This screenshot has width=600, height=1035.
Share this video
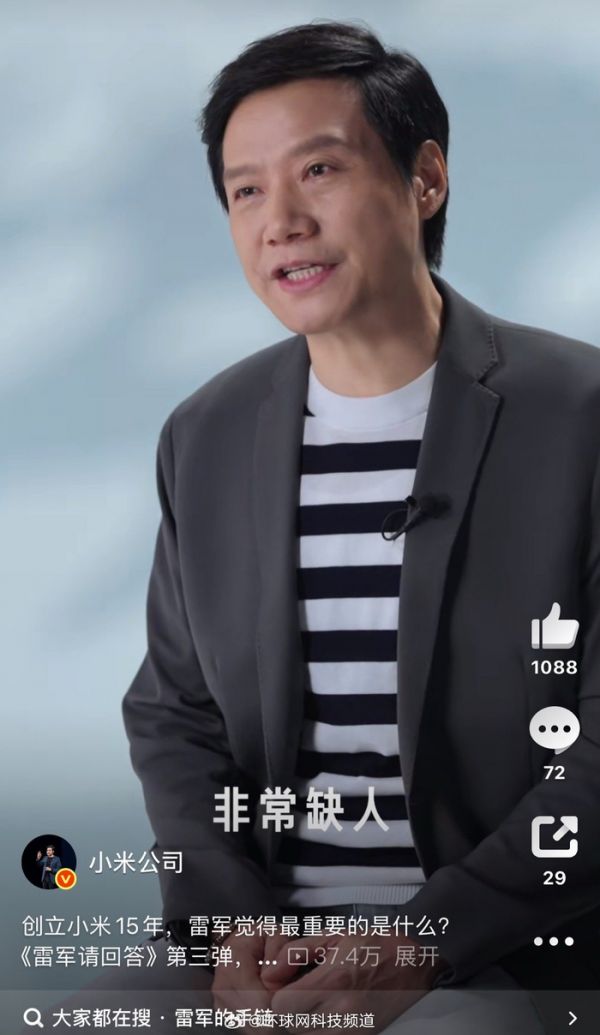(554, 837)
